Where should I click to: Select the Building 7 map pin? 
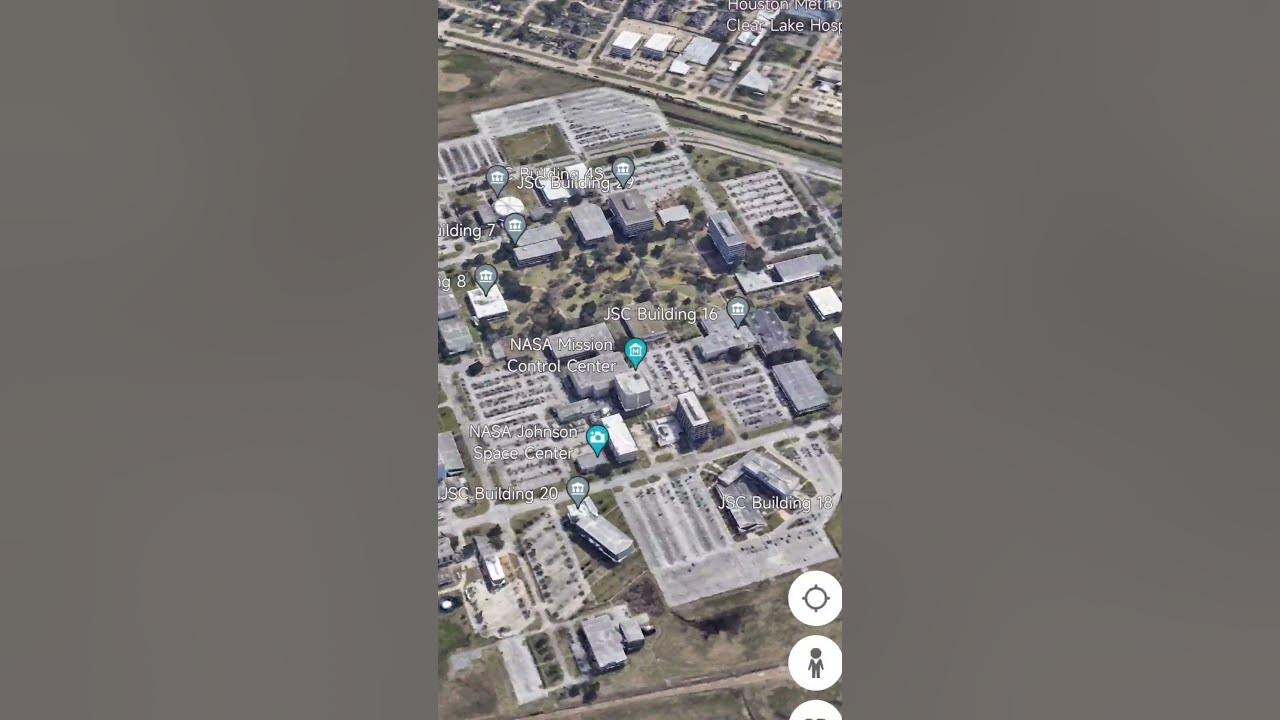point(515,227)
